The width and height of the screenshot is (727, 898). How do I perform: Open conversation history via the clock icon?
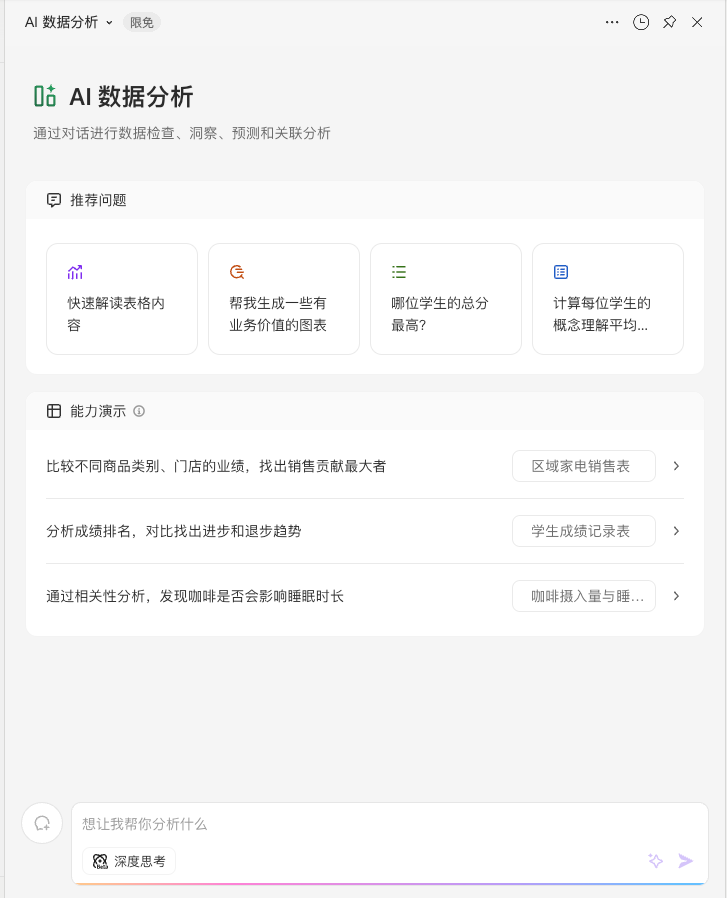640,22
